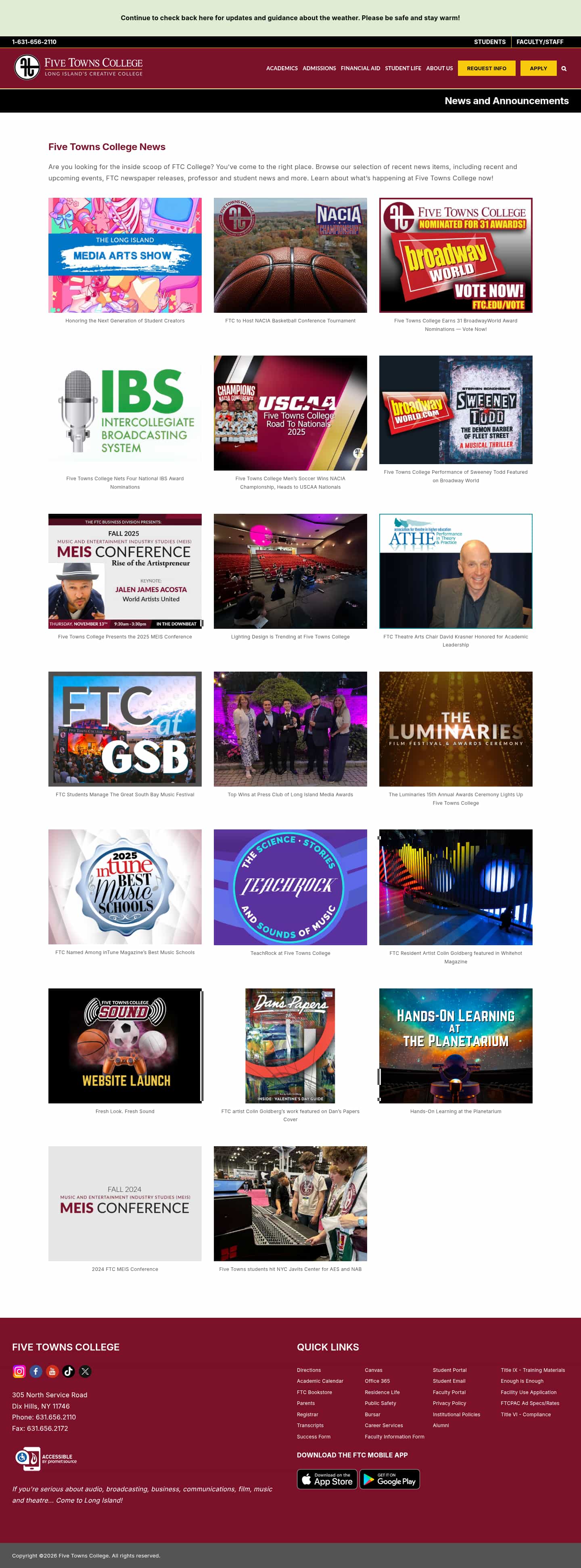Open the Download on the App Store badge
Image resolution: width=581 pixels, height=1568 pixels.
[327, 1479]
